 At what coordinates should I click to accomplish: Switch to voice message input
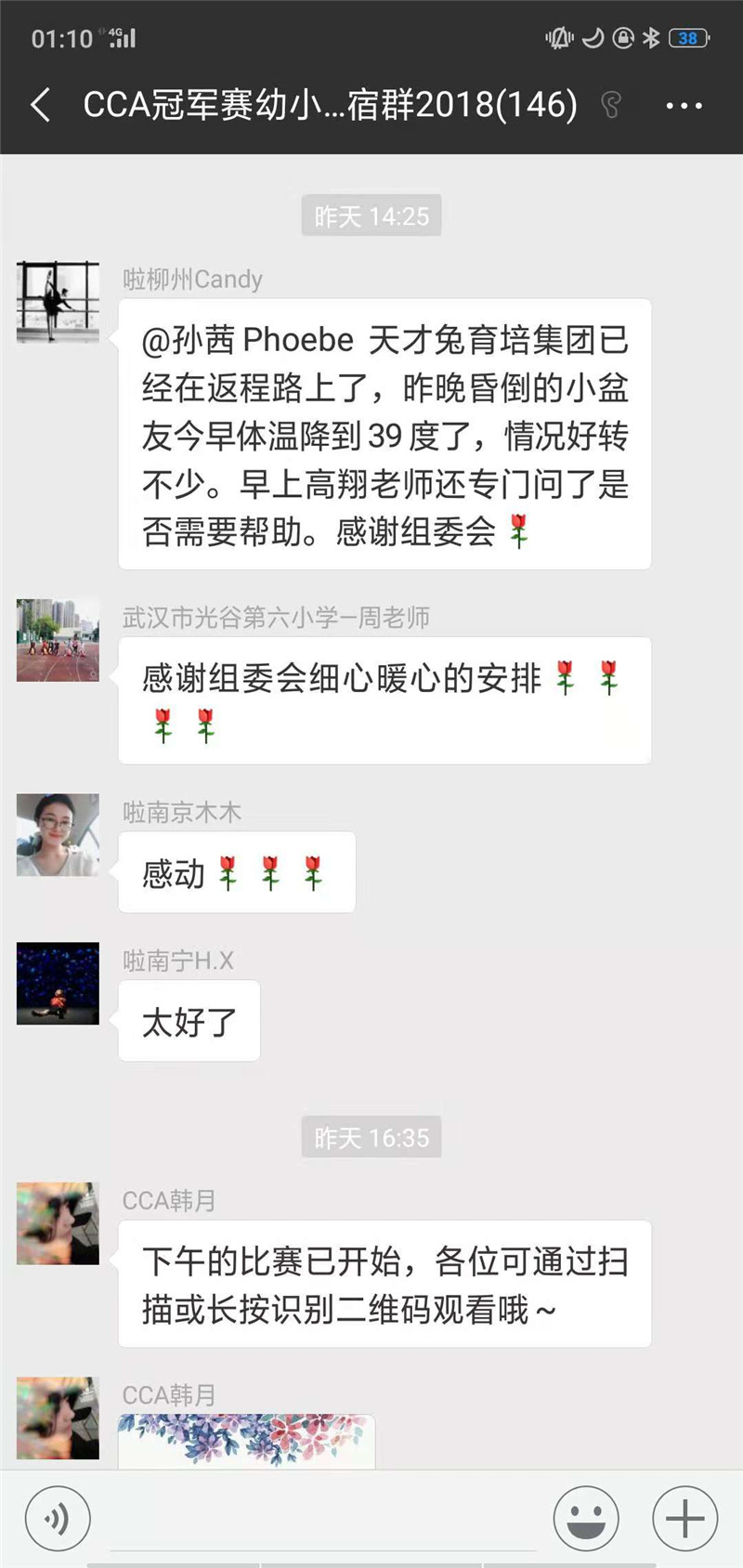pos(58,1519)
